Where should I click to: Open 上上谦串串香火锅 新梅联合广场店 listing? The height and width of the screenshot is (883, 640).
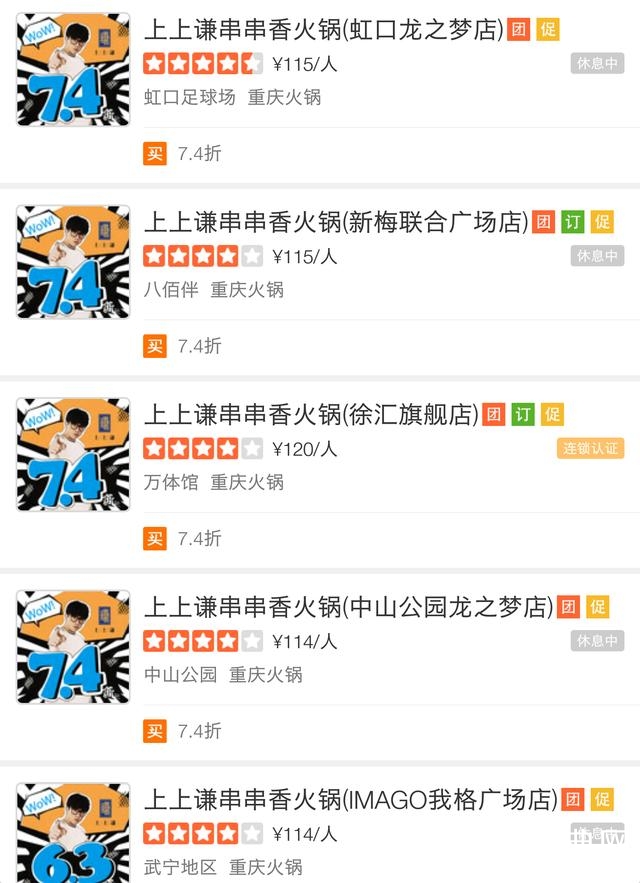(x=335, y=222)
